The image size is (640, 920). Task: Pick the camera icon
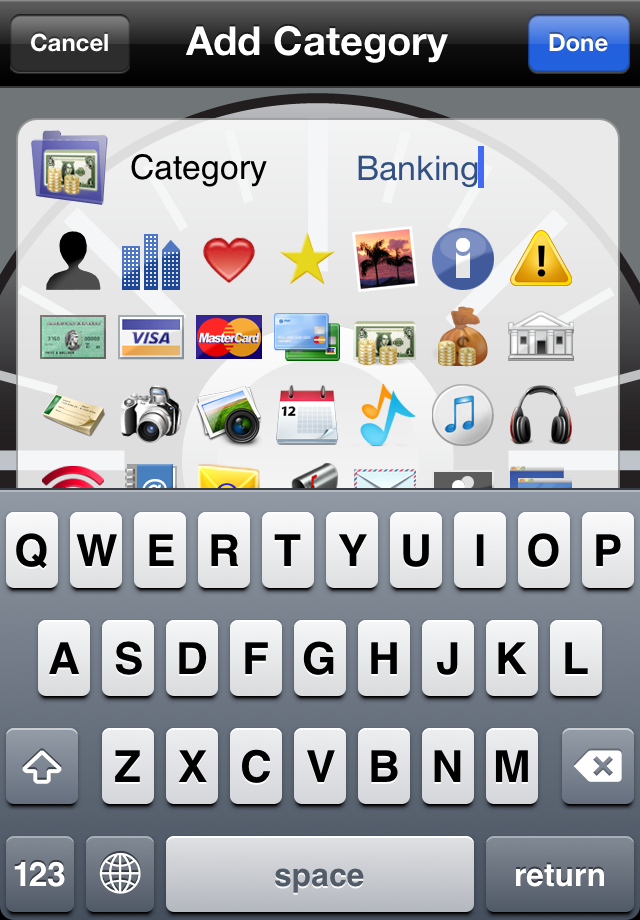[150, 414]
